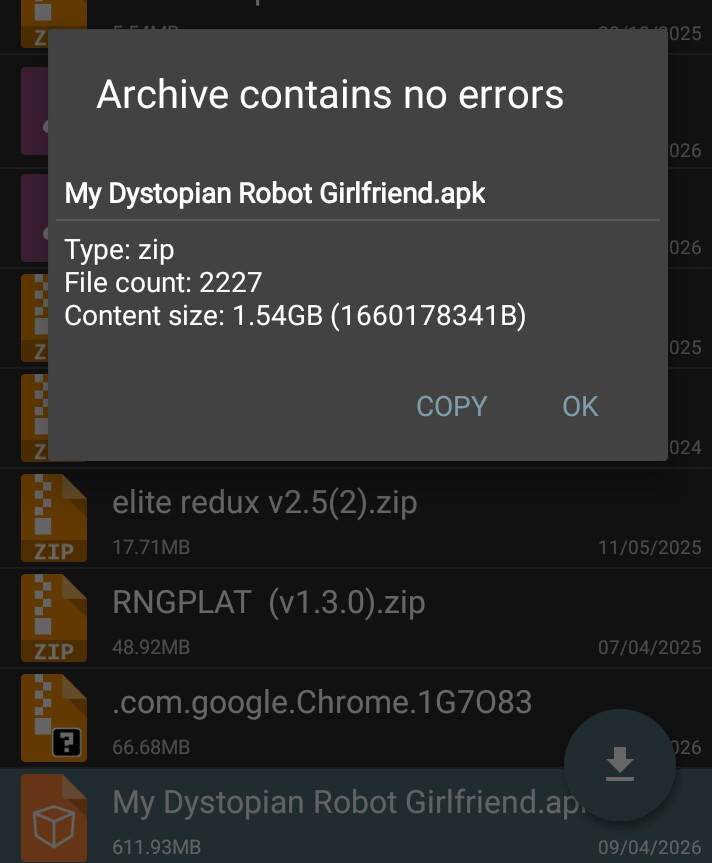This screenshot has height=863, width=712.
Task: Tap COPY in the archive dialog
Action: [451, 406]
